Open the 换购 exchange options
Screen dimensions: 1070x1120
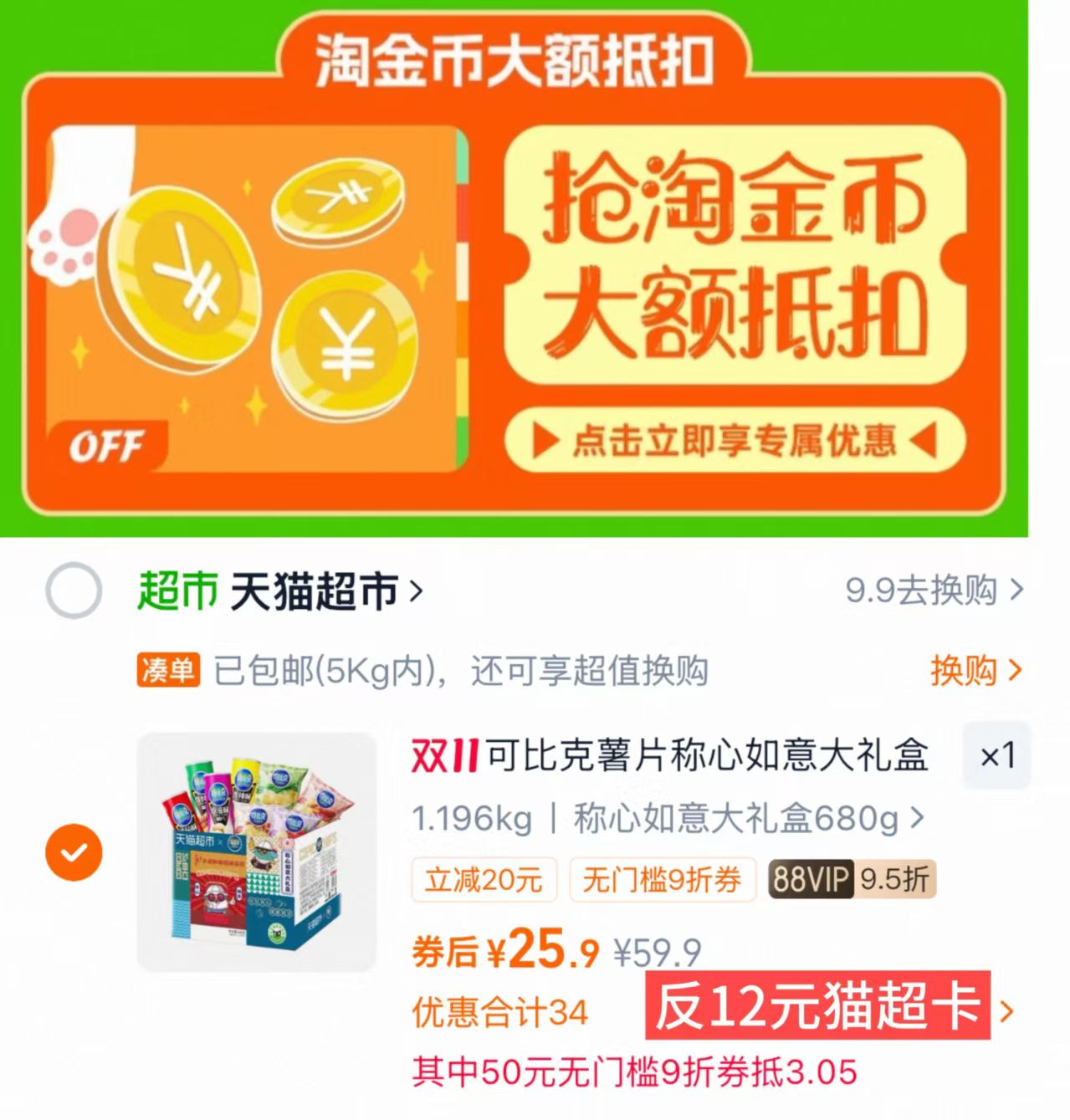pos(971,670)
